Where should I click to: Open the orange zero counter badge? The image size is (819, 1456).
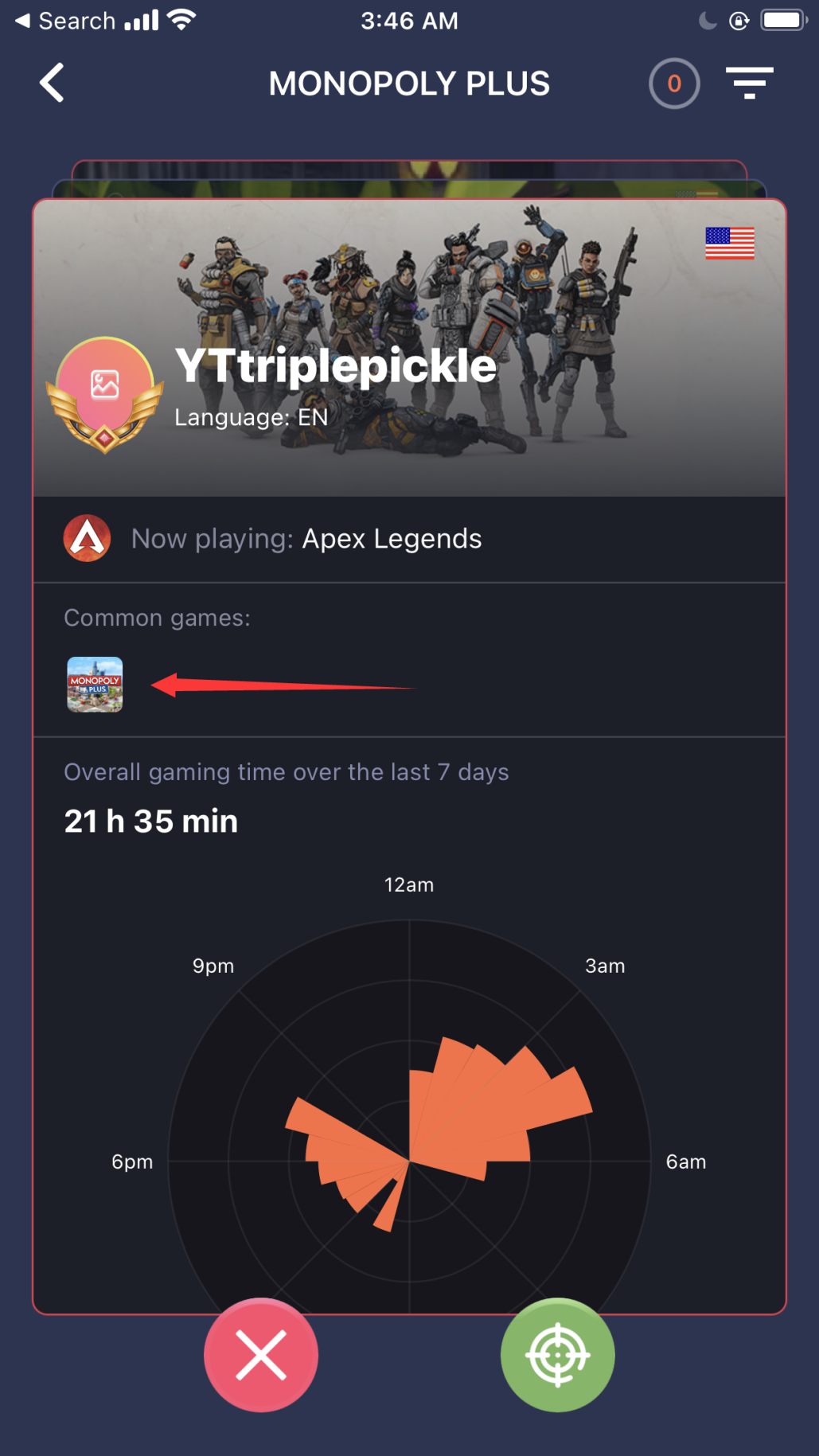pos(674,84)
